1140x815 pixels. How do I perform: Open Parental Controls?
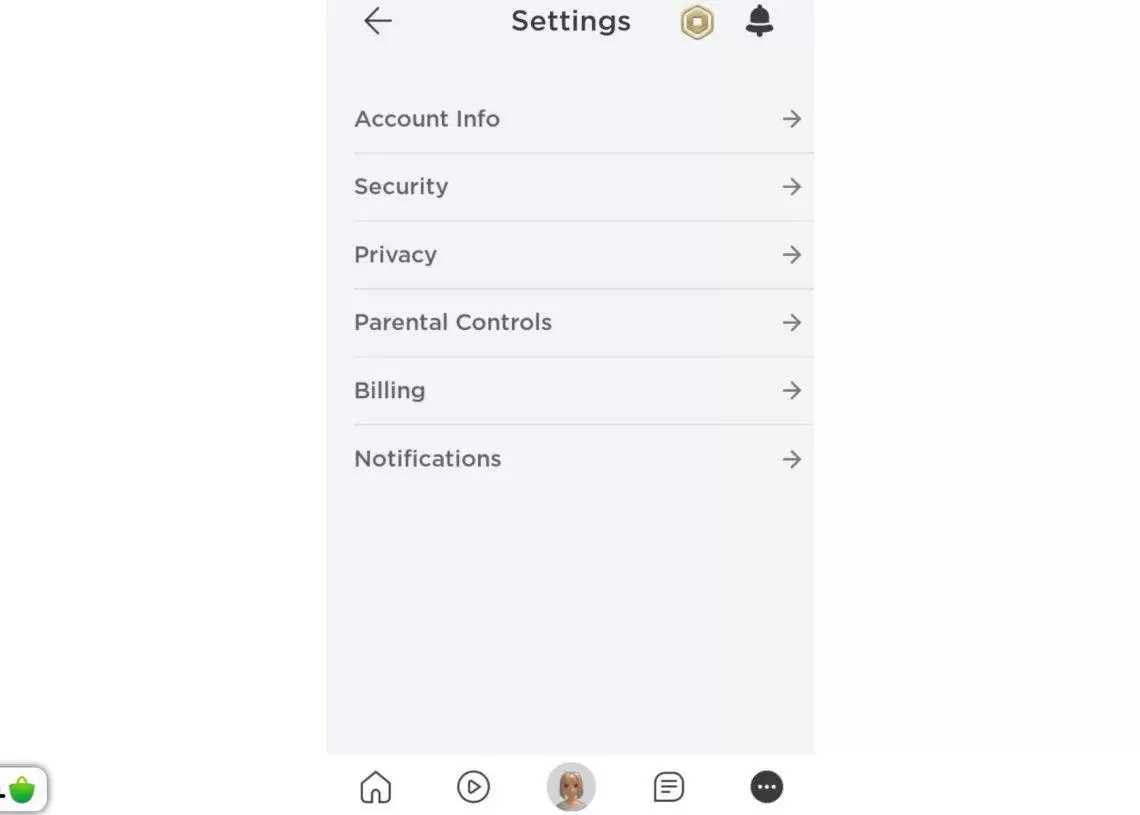tap(578, 323)
